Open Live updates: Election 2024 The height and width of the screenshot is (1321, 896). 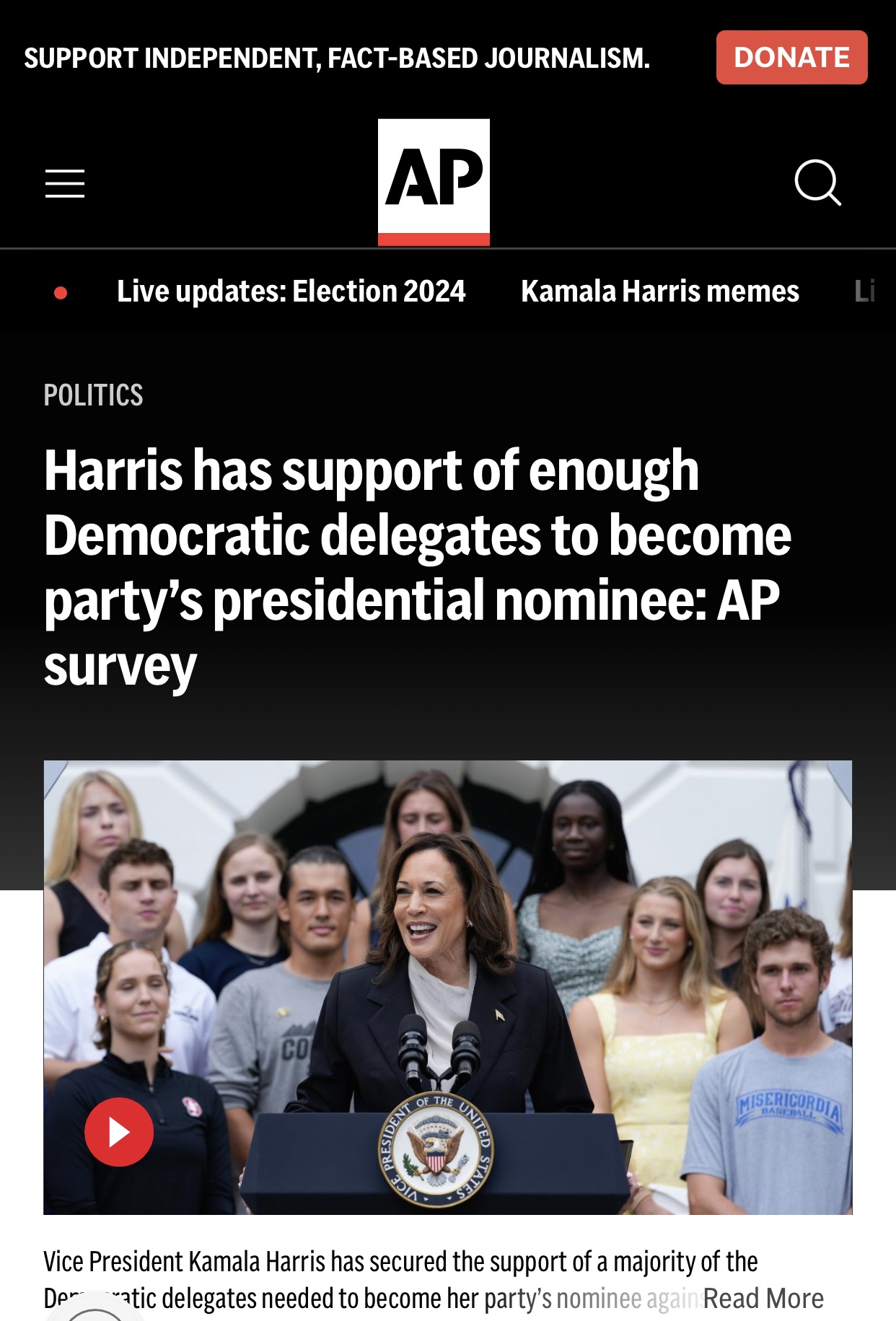[291, 291]
